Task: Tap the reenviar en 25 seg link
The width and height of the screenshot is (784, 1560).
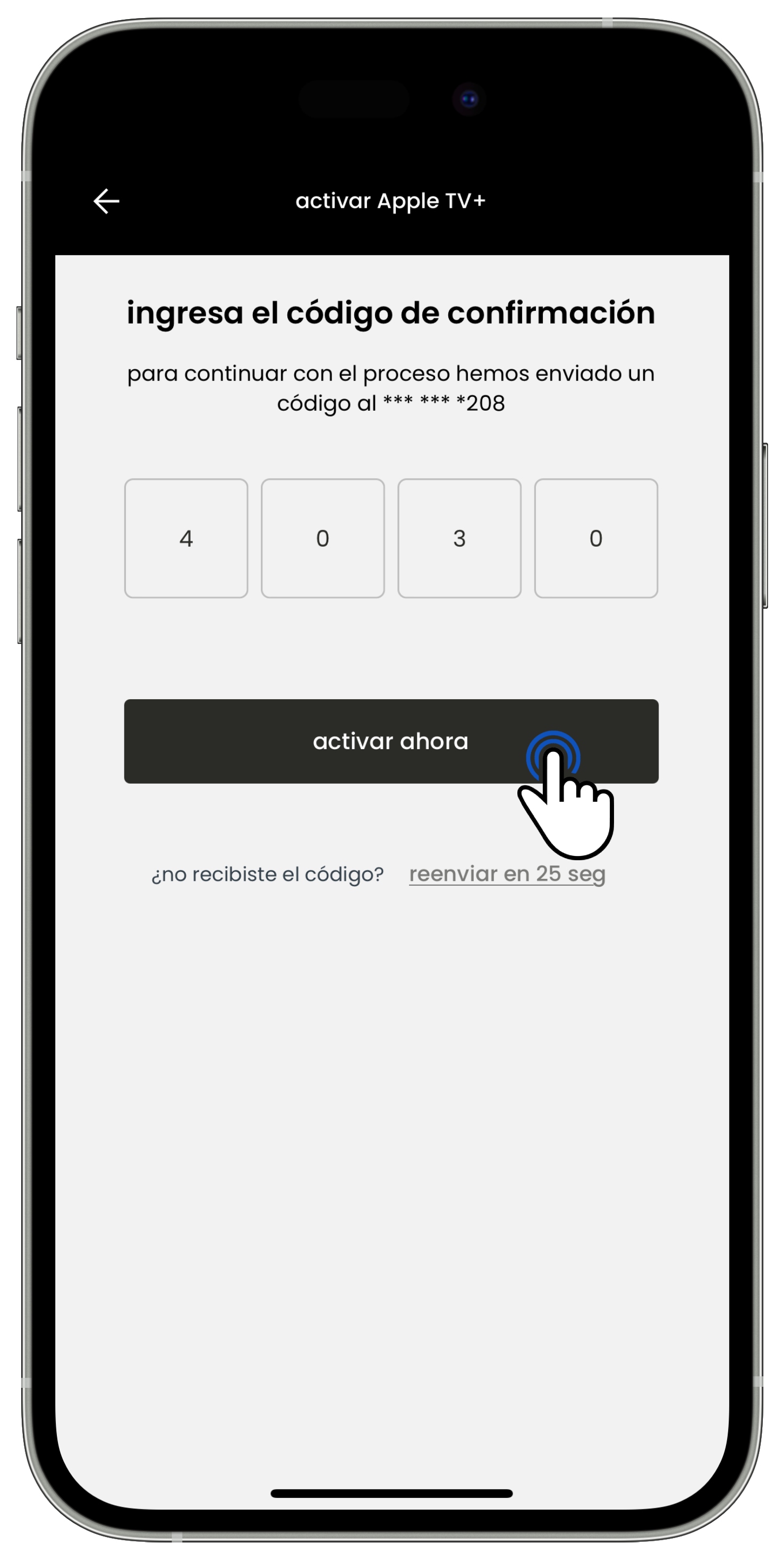Action: (x=507, y=874)
